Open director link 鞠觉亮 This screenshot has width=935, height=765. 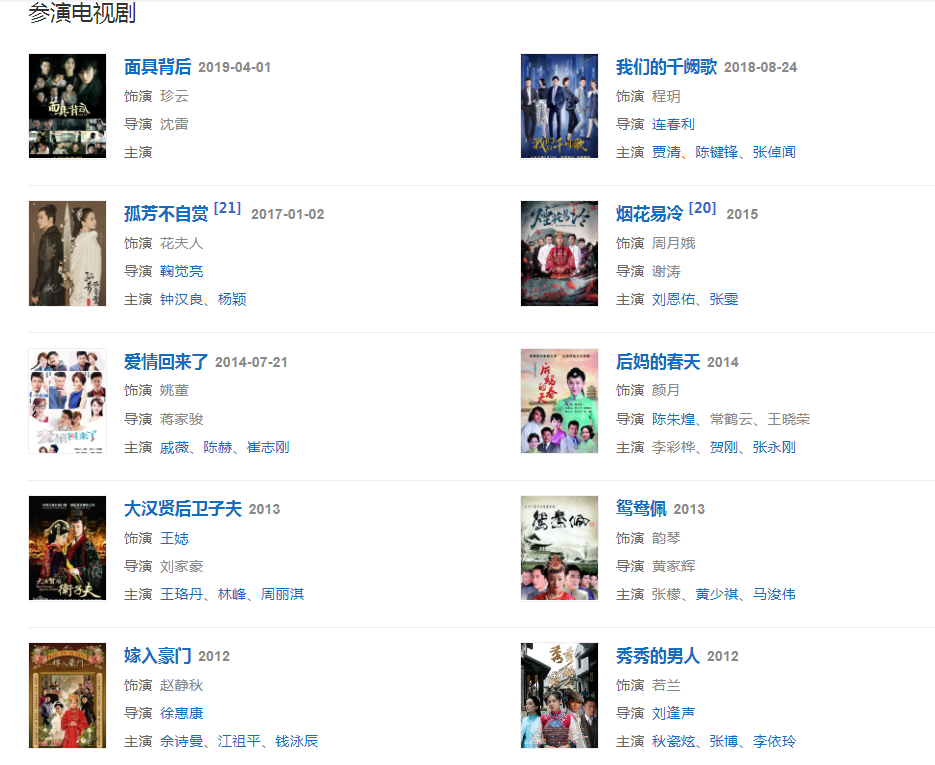pos(181,271)
